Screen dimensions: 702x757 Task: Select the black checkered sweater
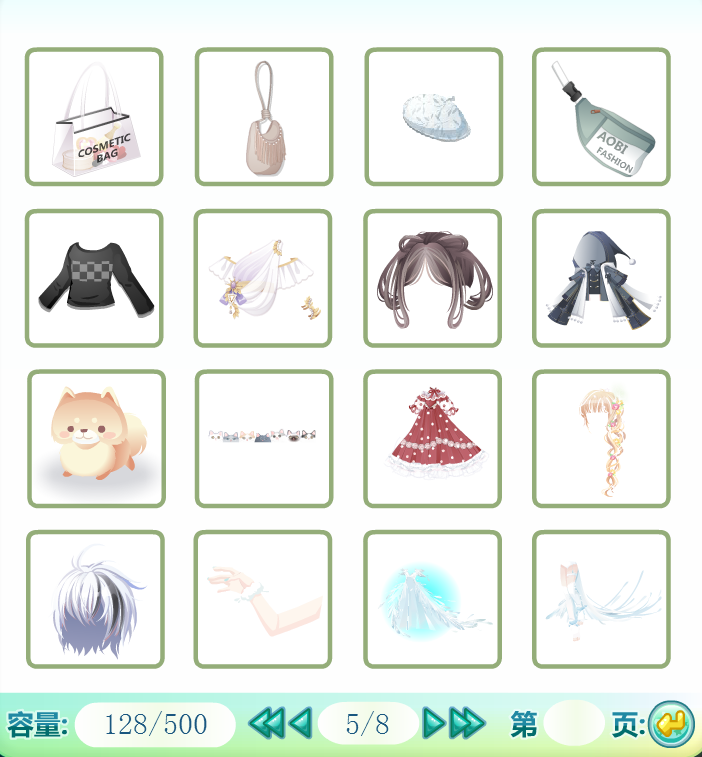pyautogui.click(x=94, y=278)
